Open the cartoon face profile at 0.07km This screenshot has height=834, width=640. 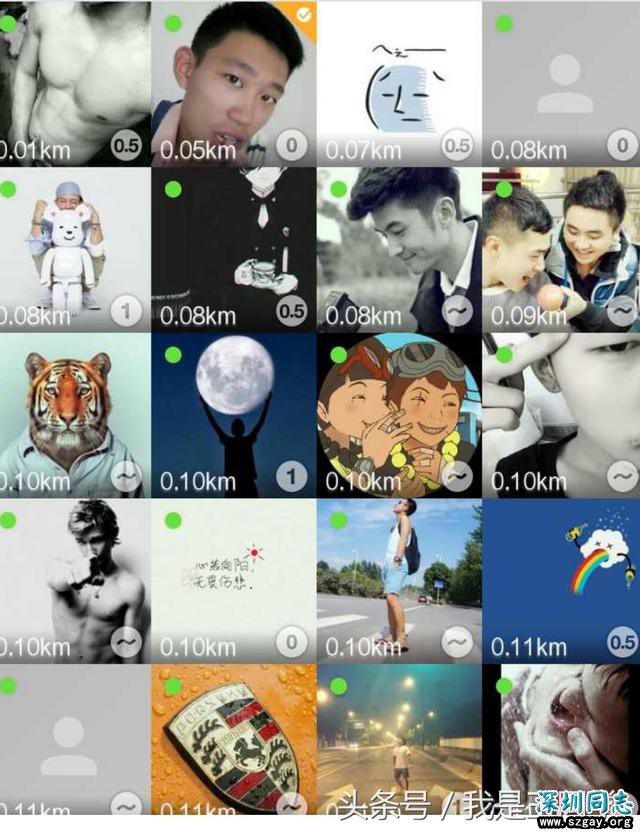point(399,82)
